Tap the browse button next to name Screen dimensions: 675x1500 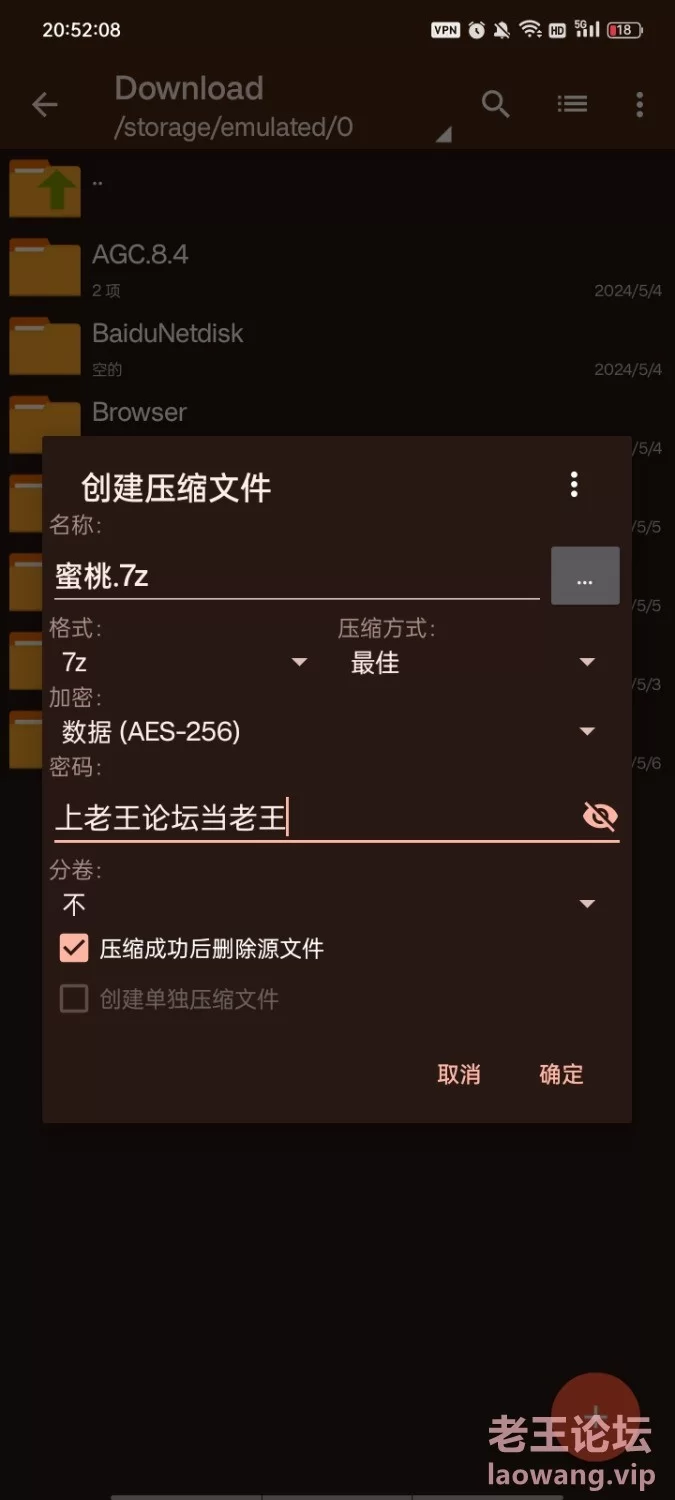coord(585,577)
